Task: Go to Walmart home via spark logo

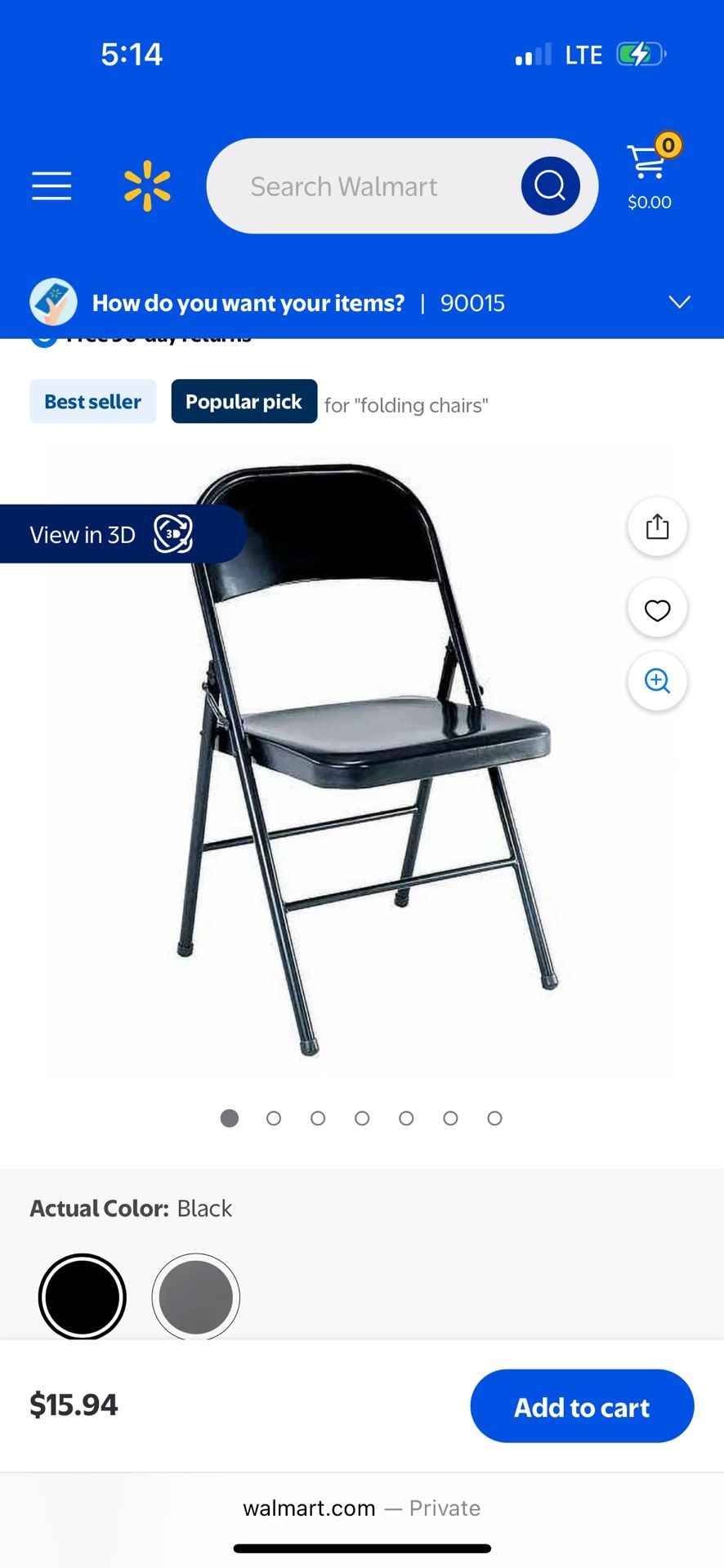Action: 147,186
